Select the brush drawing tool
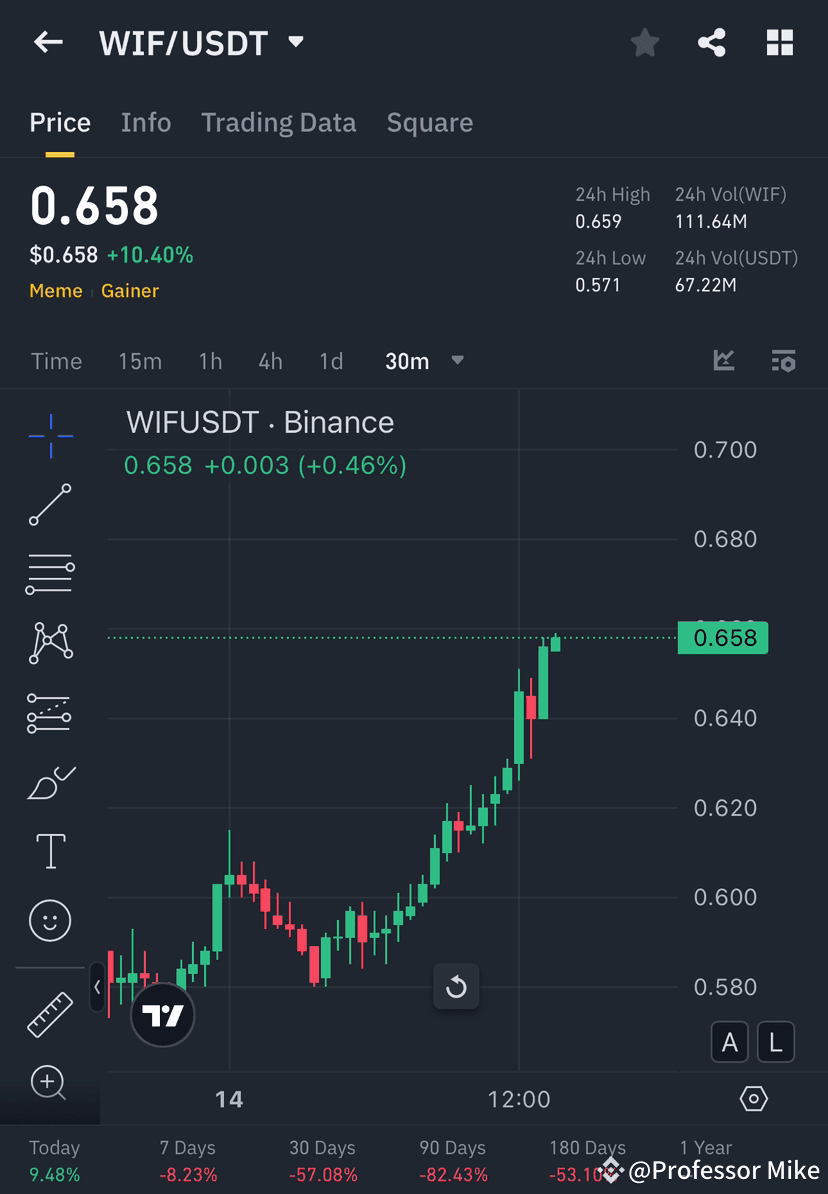Viewport: 828px width, 1194px height. (50, 782)
